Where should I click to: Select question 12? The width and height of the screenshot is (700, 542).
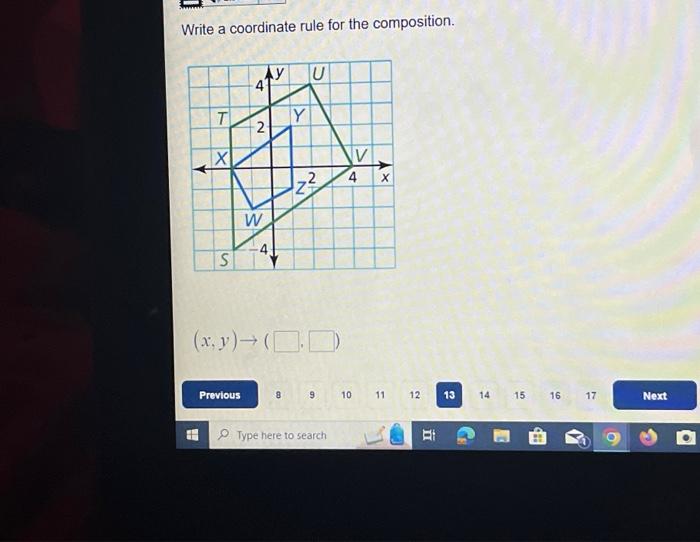coord(414,395)
